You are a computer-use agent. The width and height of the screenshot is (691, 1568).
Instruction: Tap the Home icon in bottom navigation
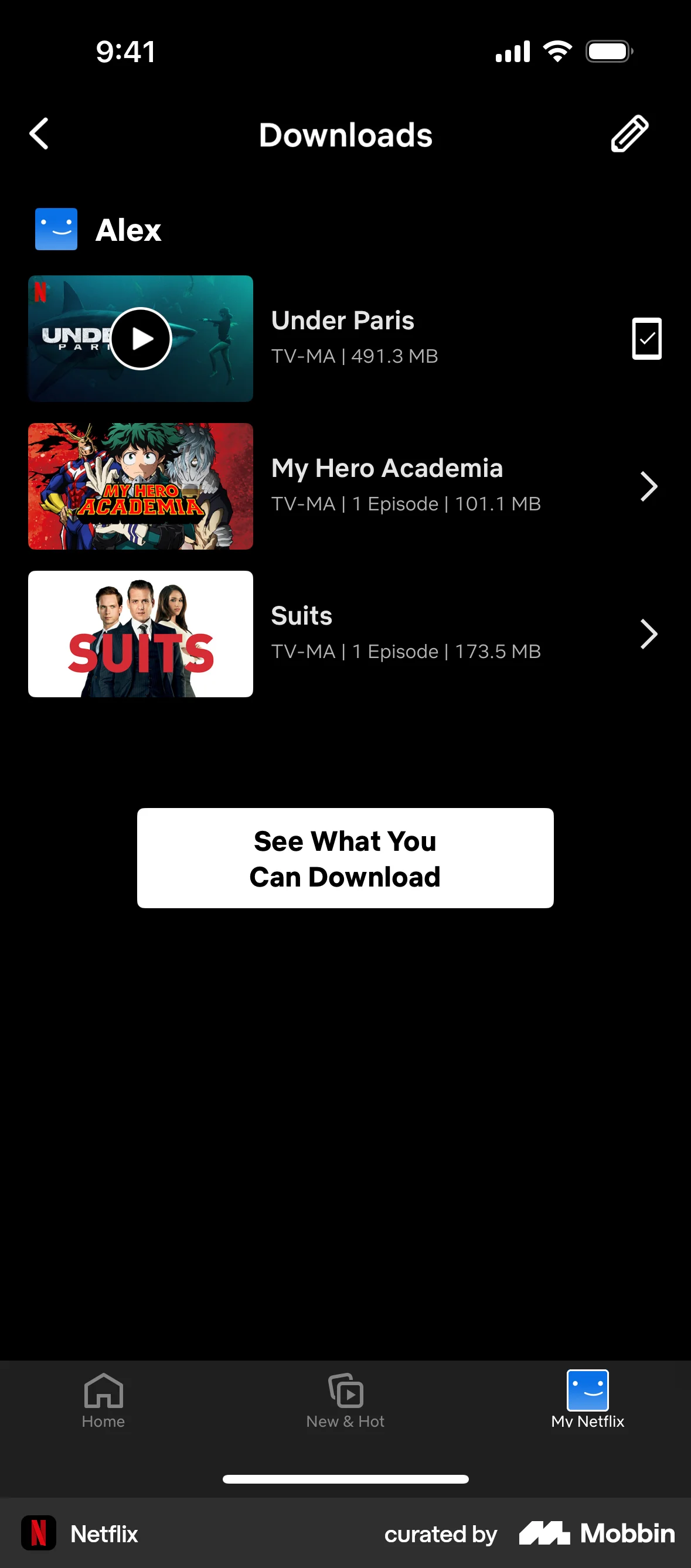click(x=103, y=1392)
